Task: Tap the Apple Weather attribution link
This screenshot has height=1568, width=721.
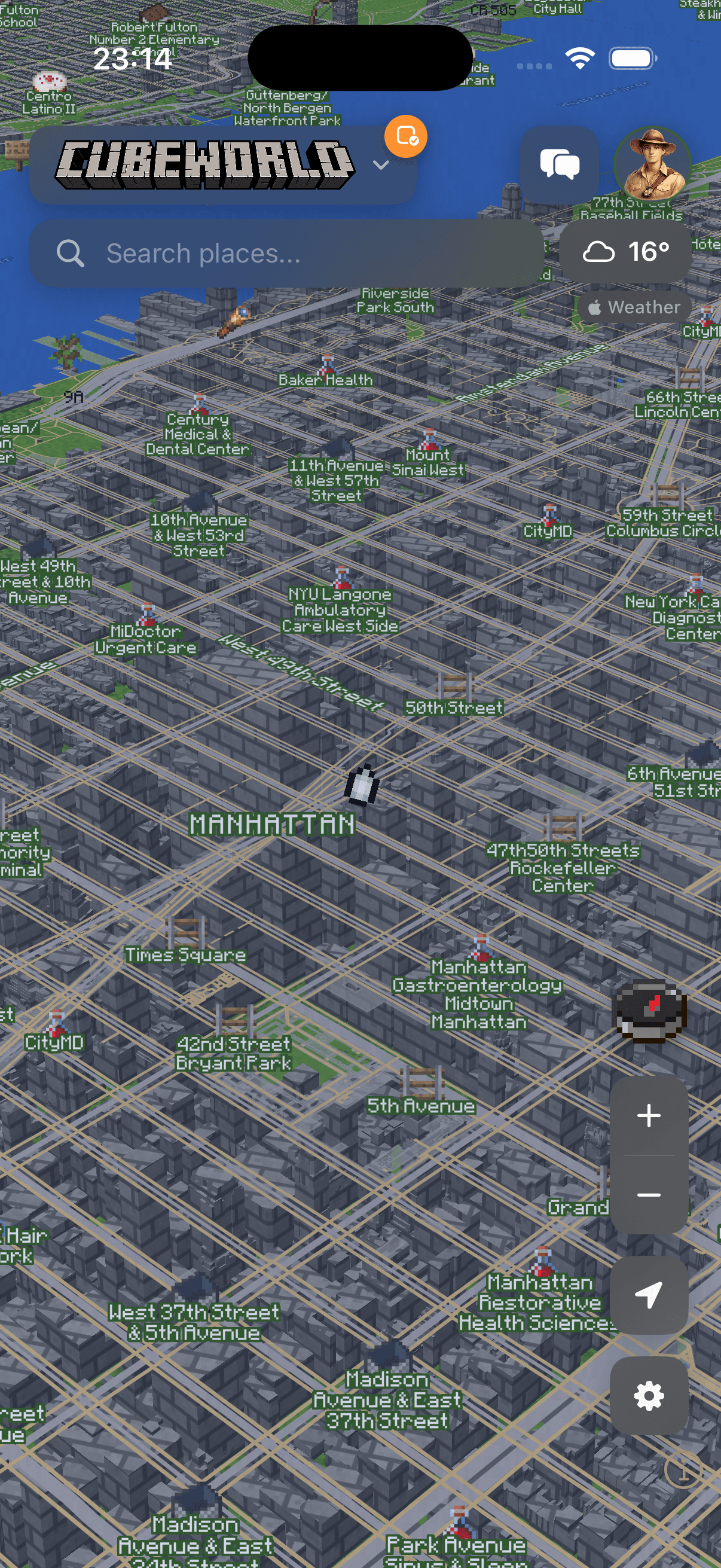Action: pyautogui.click(x=634, y=307)
